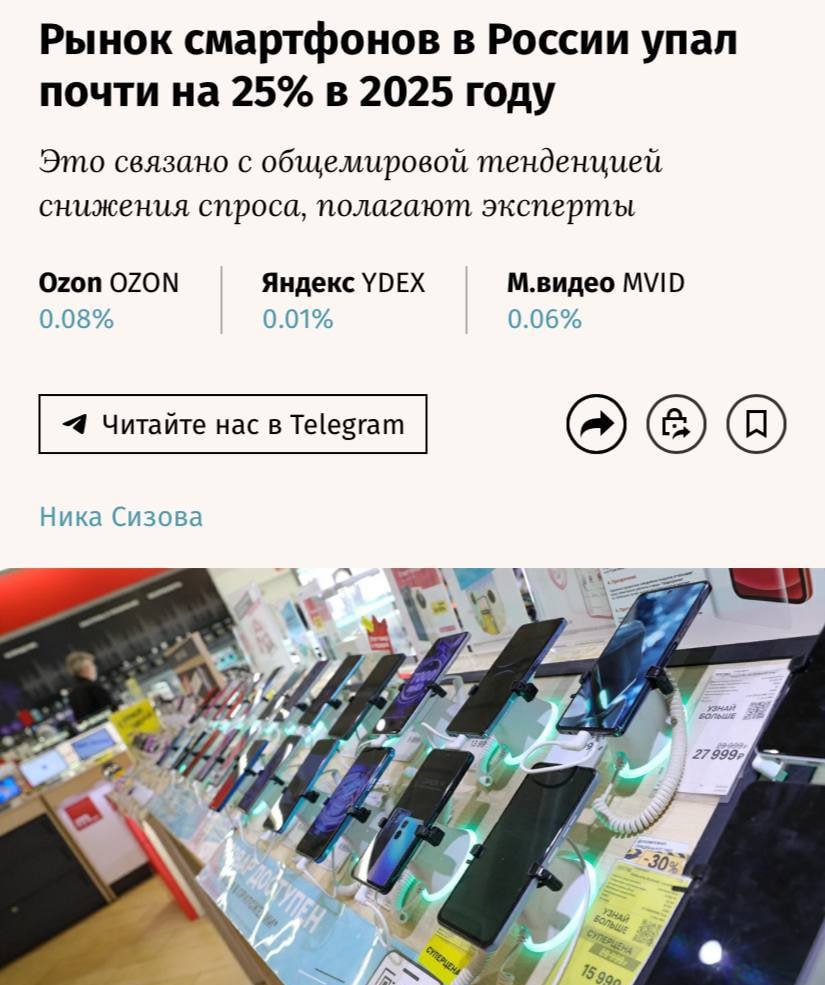Tap the lock-with-arrow share icon
The width and height of the screenshot is (825, 985).
click(x=676, y=425)
